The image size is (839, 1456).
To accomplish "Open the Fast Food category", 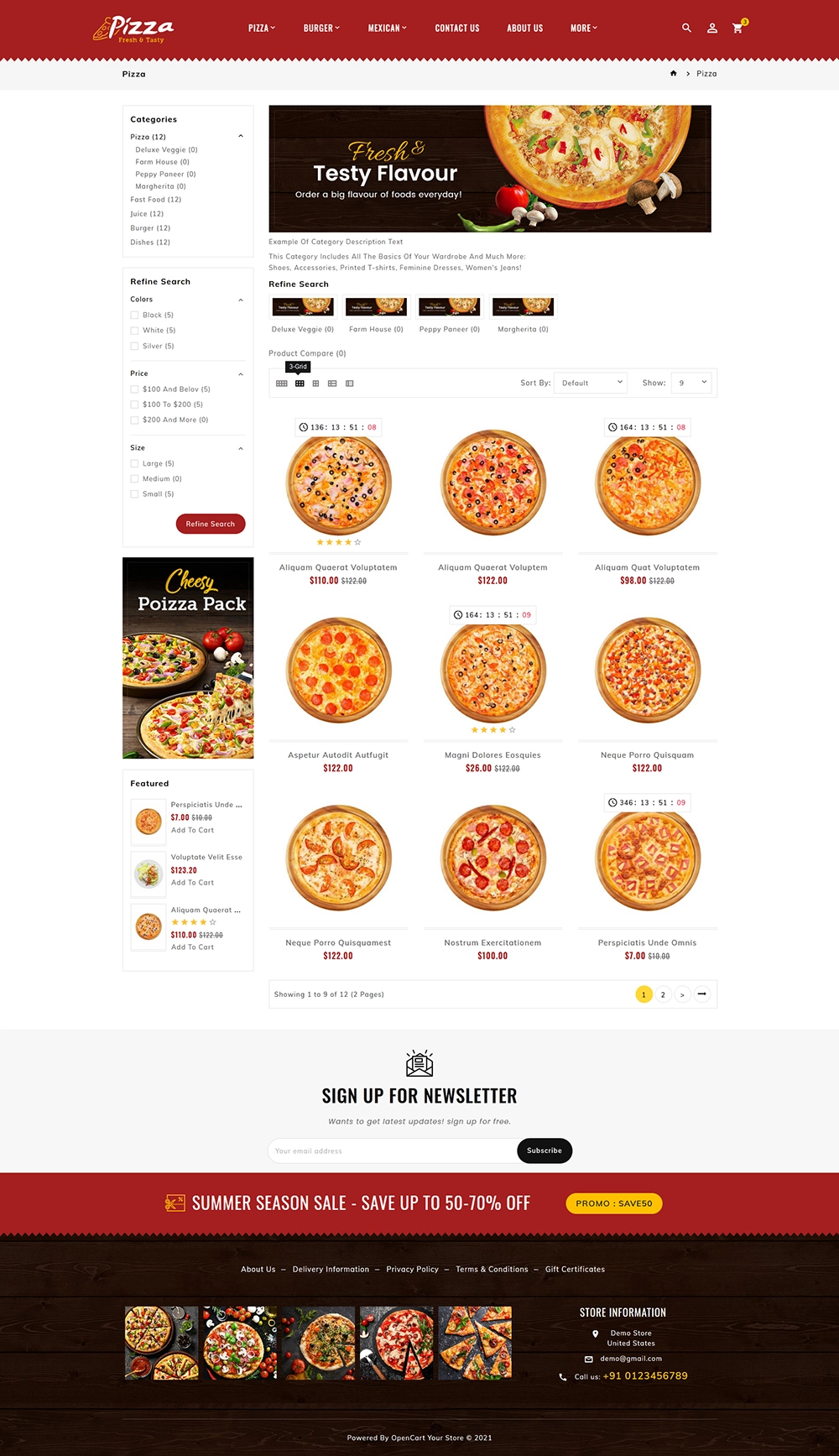I will coord(155,200).
